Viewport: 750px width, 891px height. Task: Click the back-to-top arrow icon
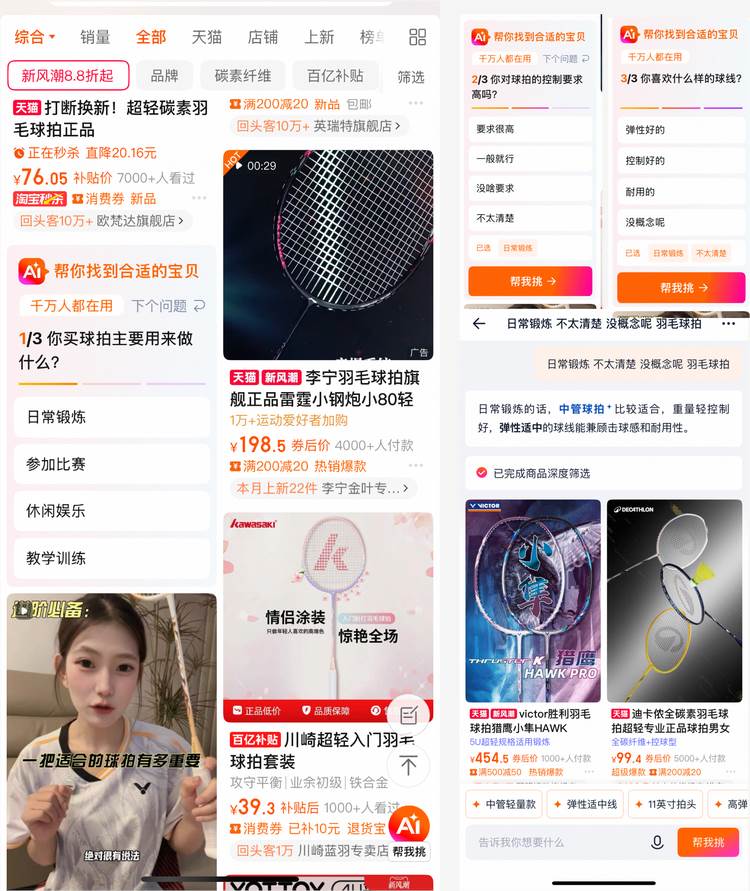tap(408, 766)
